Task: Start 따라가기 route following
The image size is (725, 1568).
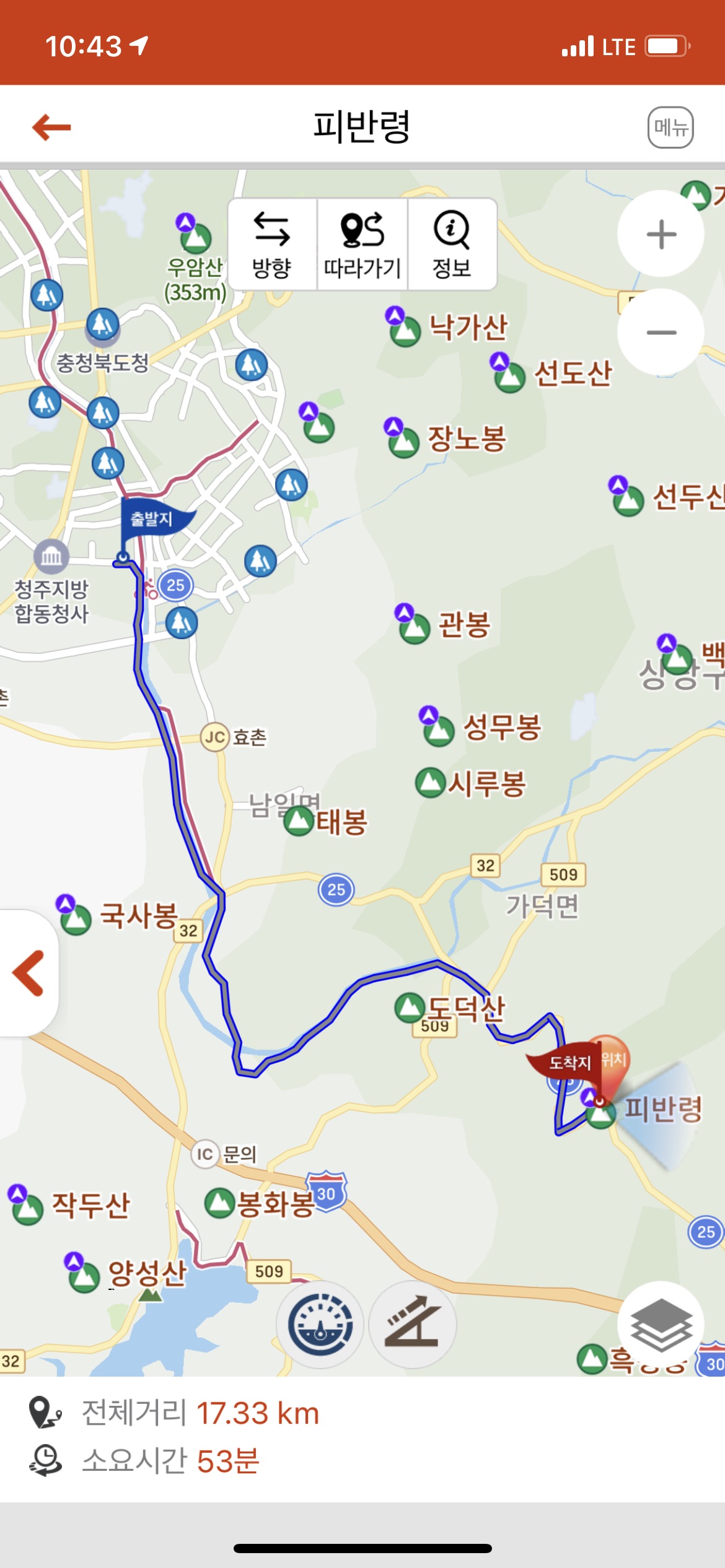Action: pyautogui.click(x=362, y=245)
